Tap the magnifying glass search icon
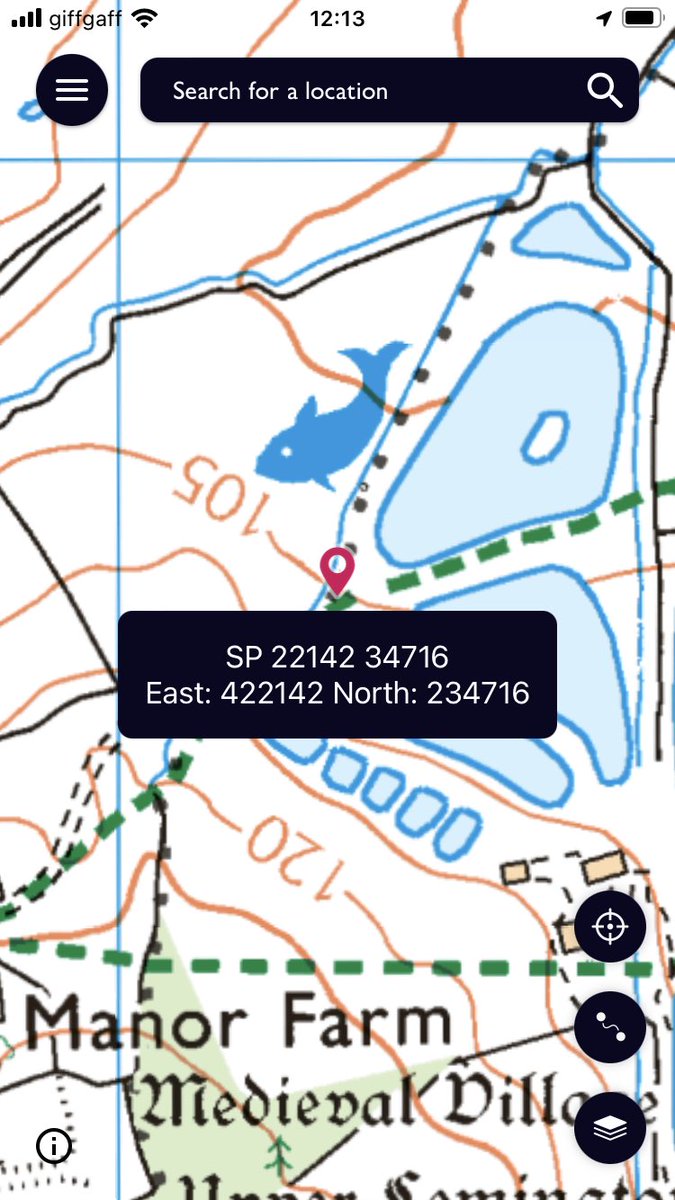 click(605, 91)
